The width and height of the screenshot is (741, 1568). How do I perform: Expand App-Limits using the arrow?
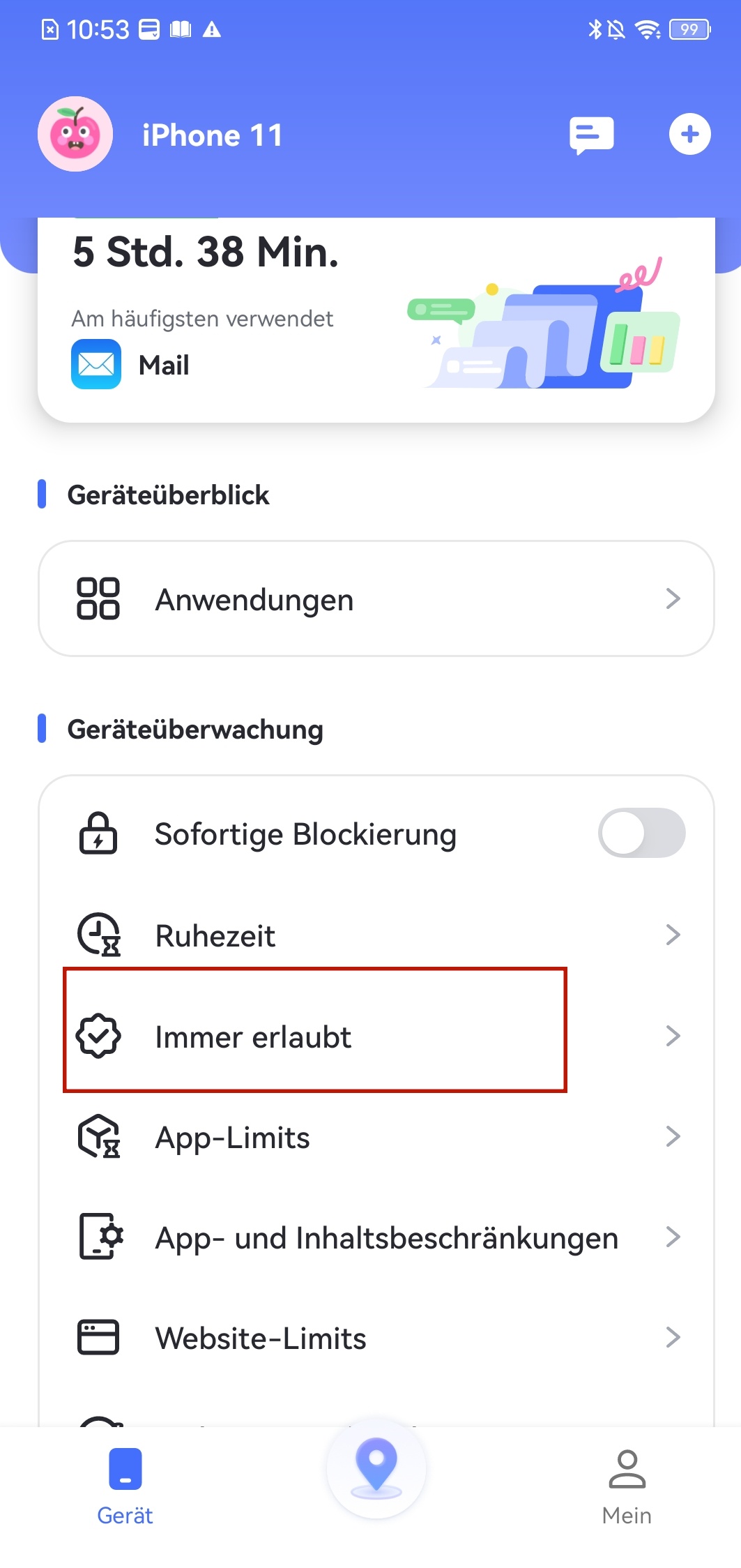click(x=673, y=1137)
